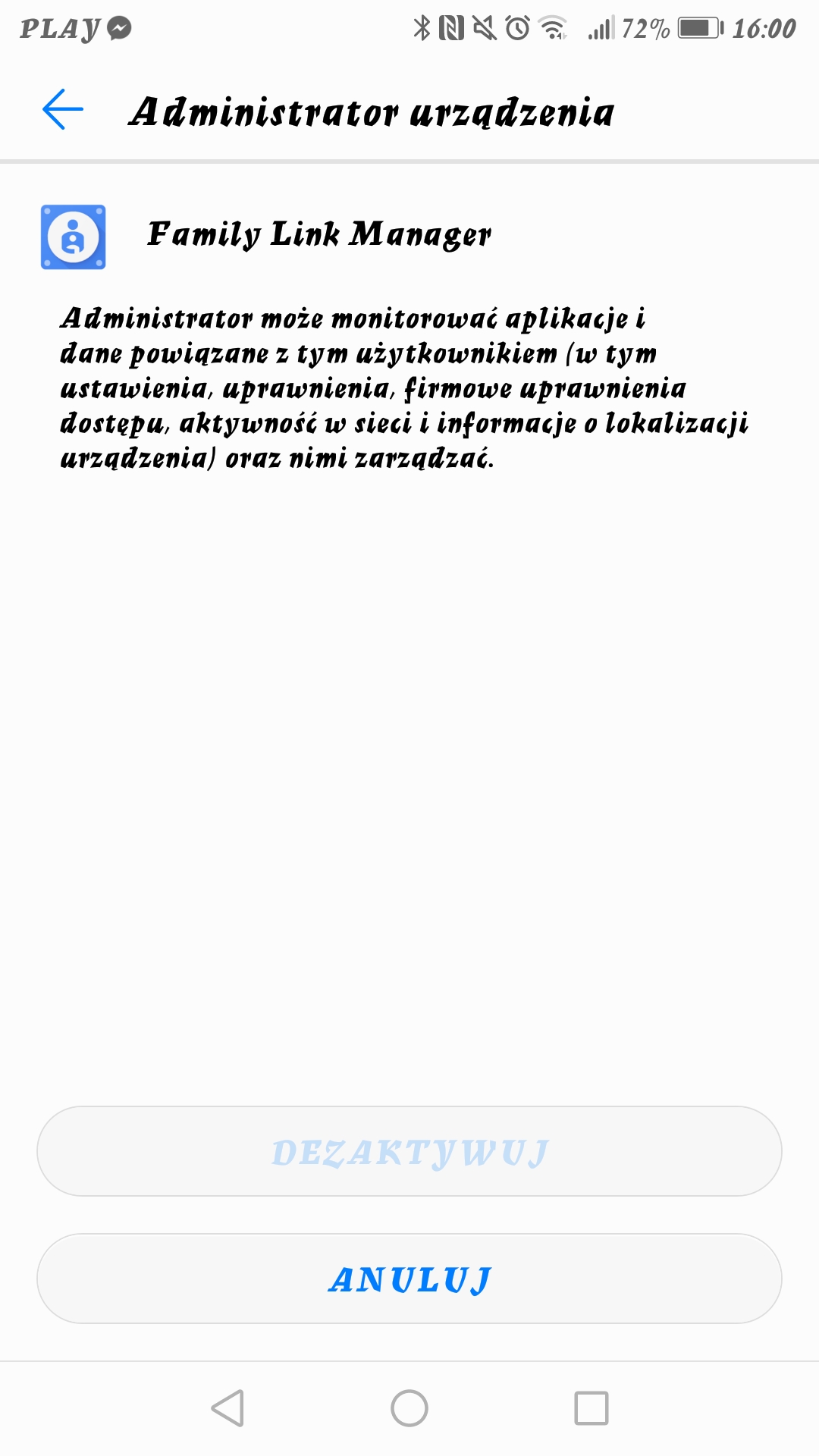Cancel with the ANULUJ button
This screenshot has width=819, height=1456.
(x=409, y=1279)
